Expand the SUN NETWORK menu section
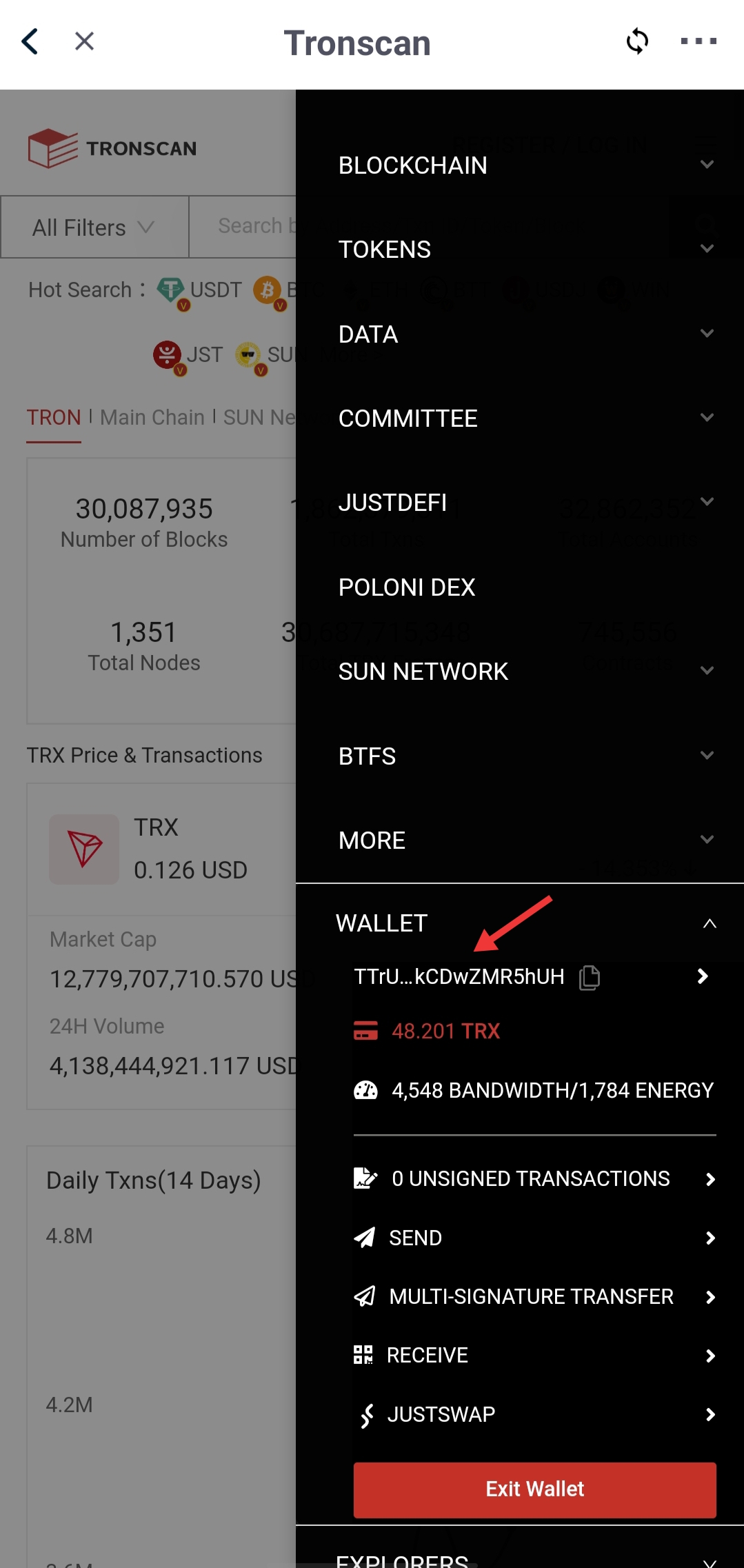The width and height of the screenshot is (744, 1568). click(x=520, y=672)
